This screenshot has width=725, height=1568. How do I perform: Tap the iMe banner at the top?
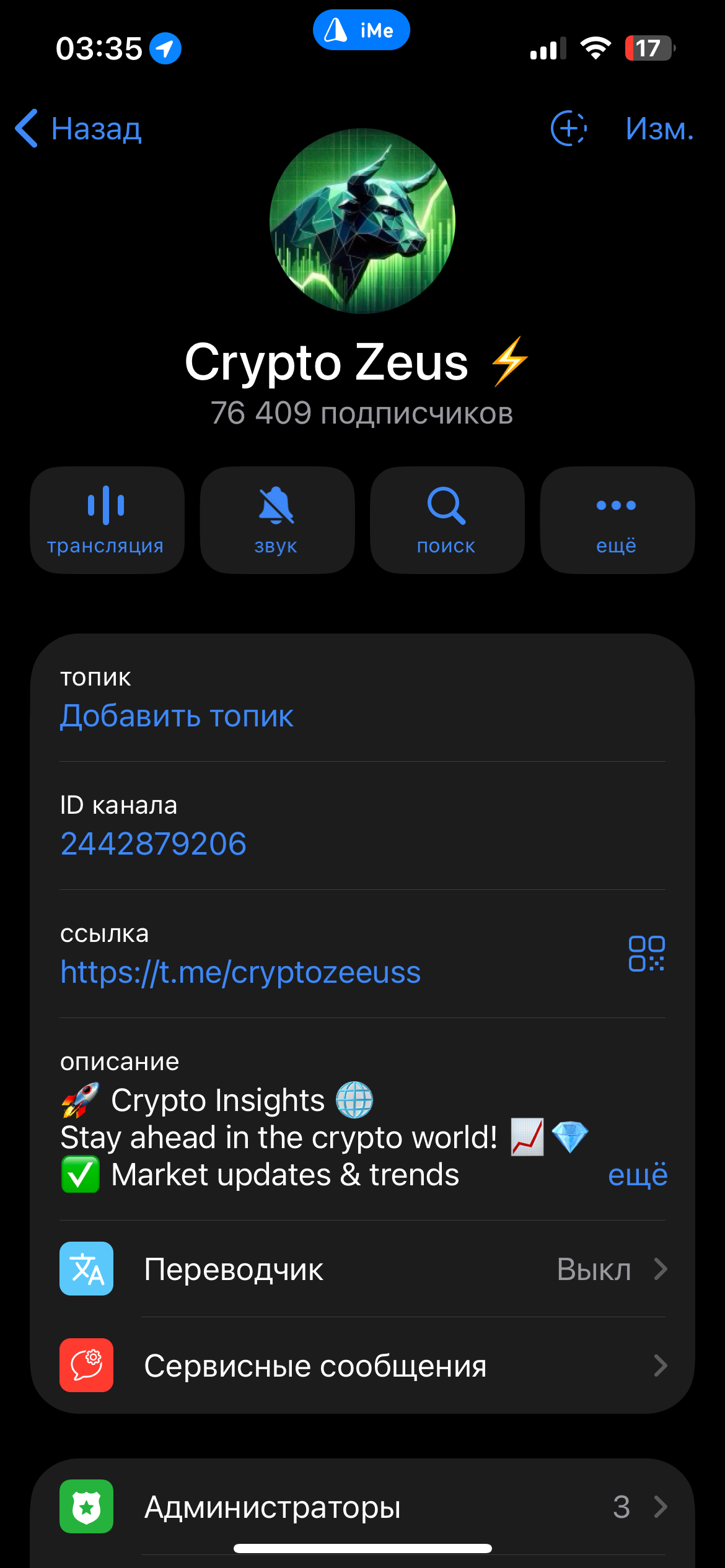(361, 29)
